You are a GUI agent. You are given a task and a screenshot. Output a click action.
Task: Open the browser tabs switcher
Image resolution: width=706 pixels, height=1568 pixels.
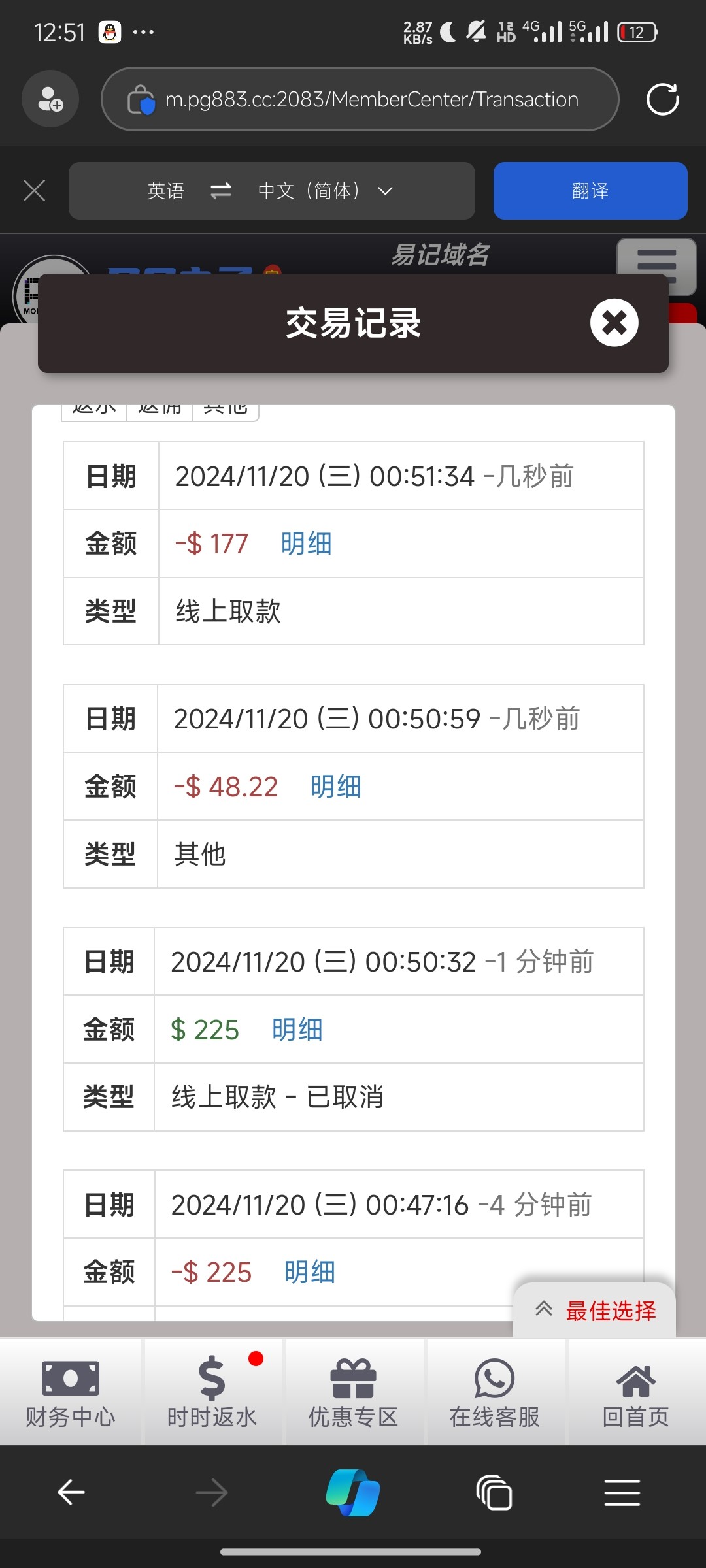(x=494, y=1493)
